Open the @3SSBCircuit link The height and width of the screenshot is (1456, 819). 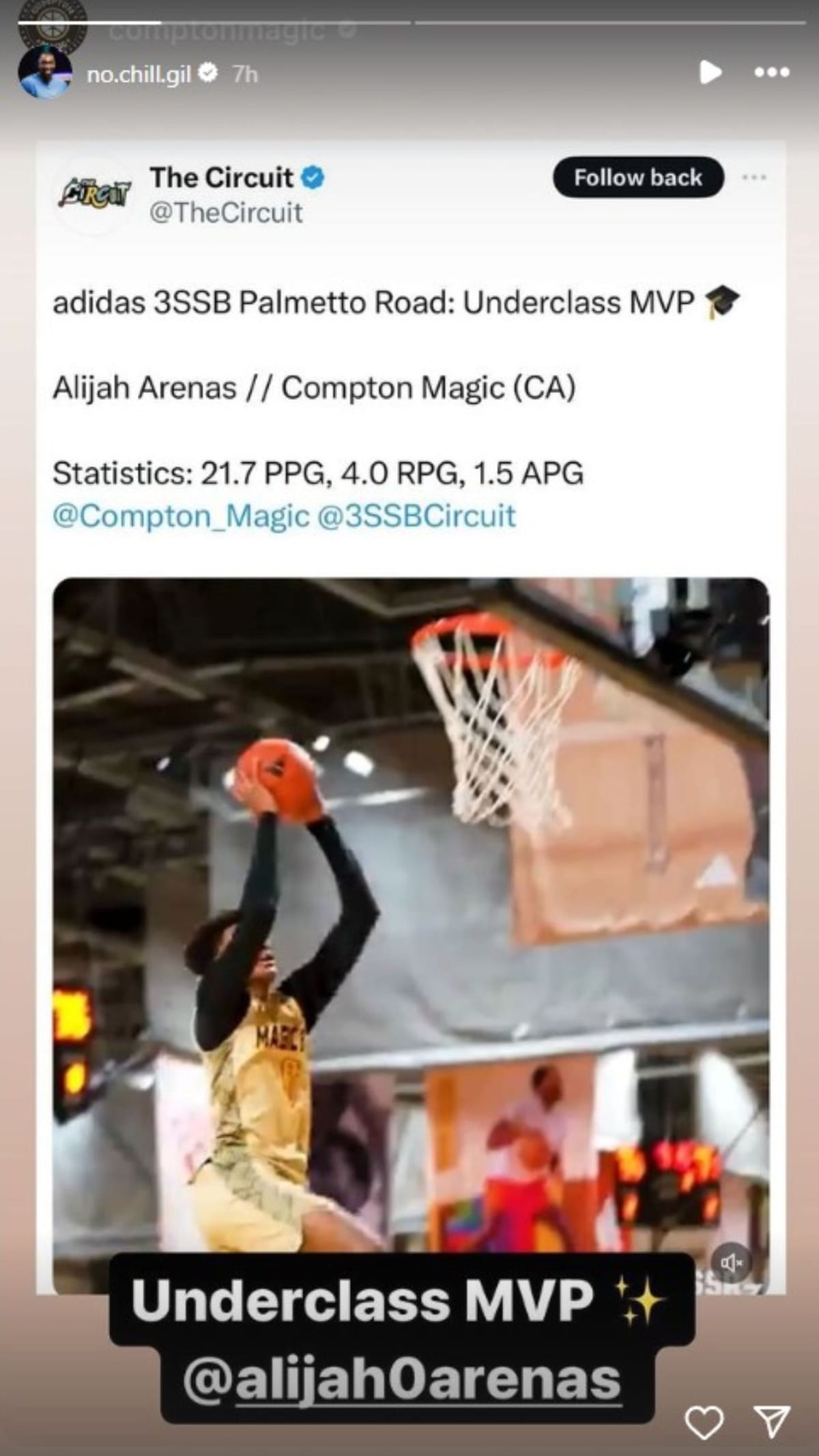point(420,517)
